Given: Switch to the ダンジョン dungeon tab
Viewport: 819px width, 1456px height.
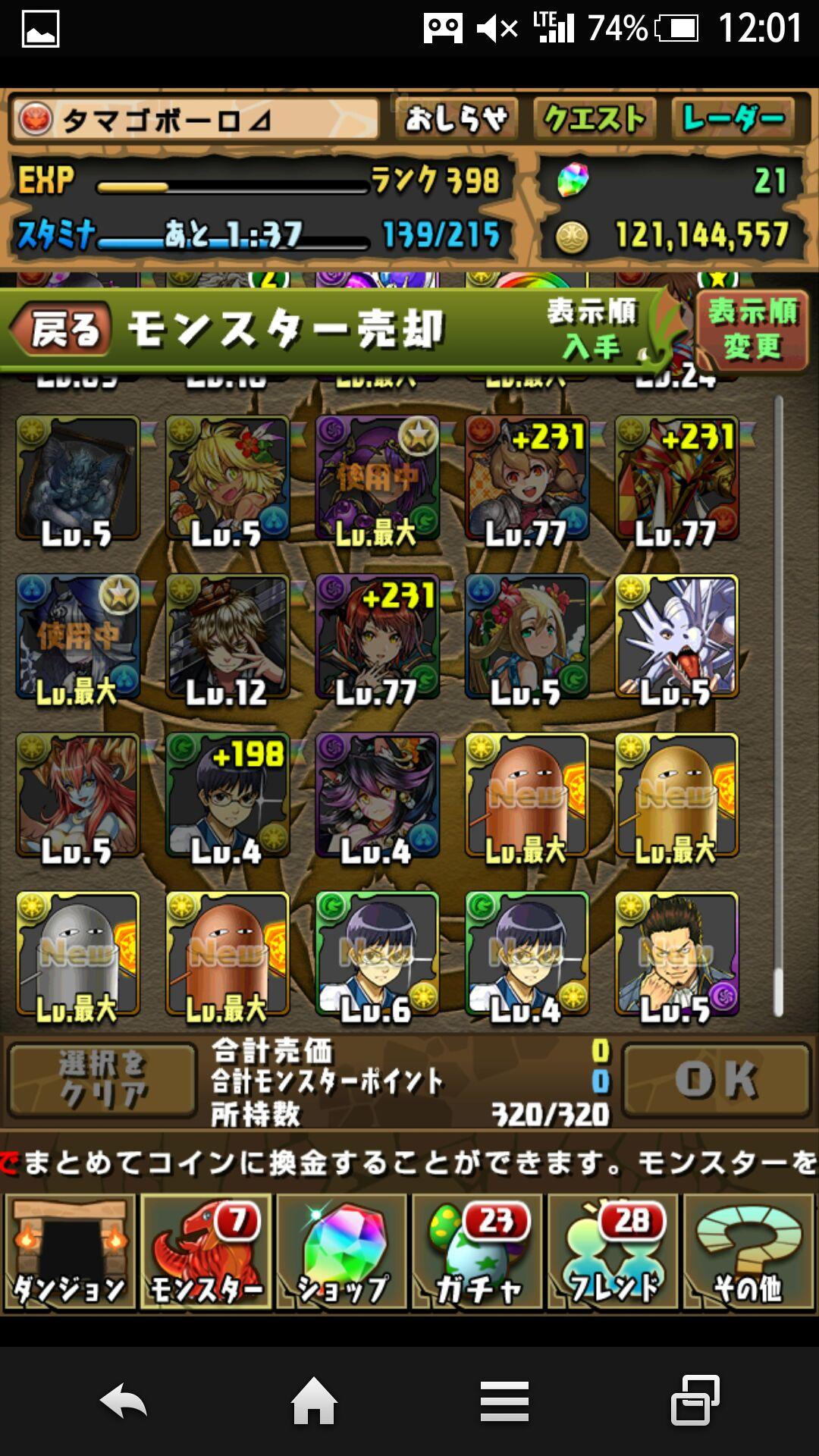Looking at the screenshot, I should coord(70,1251).
